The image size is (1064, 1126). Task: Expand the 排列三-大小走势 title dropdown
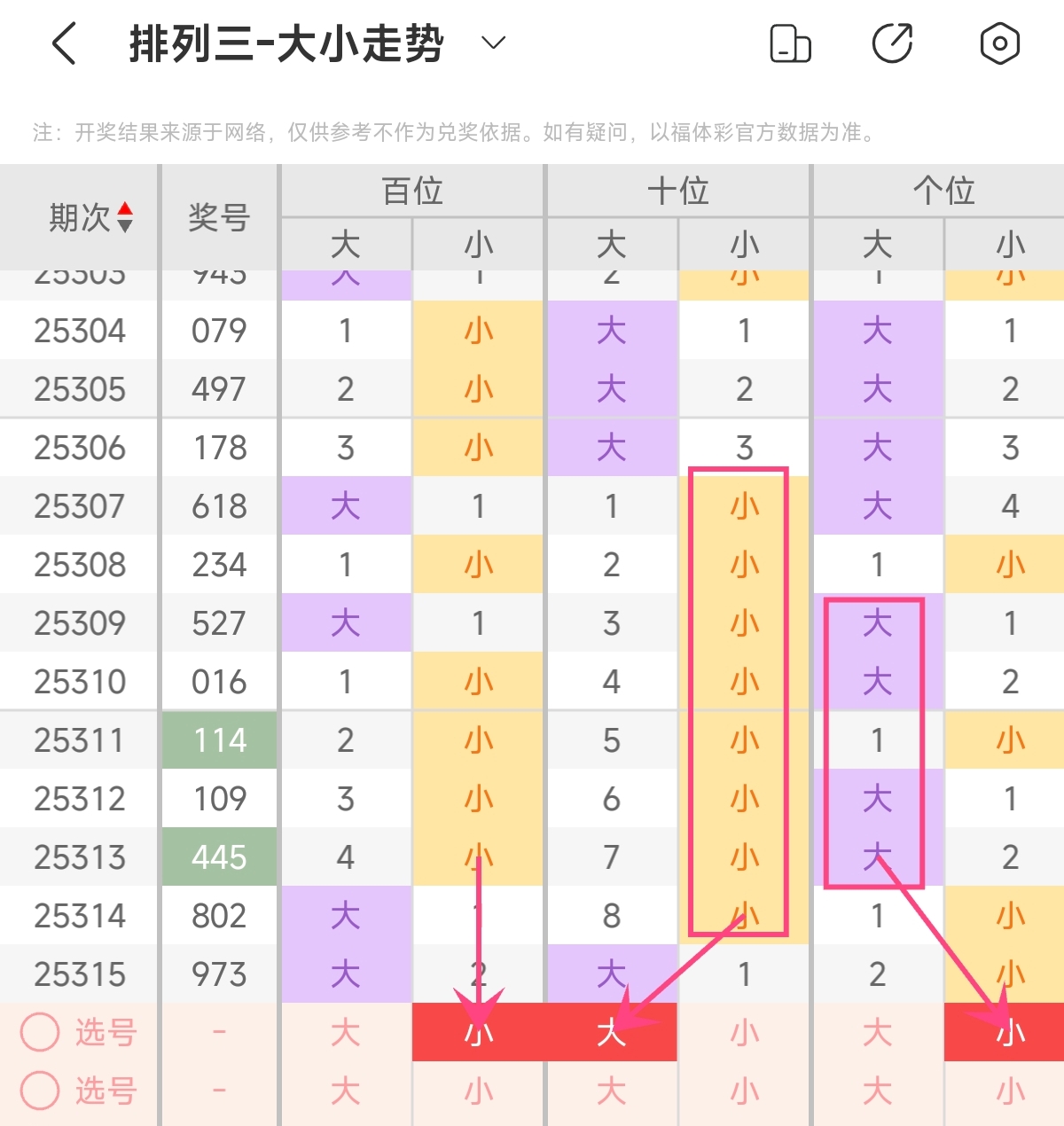coord(493,43)
